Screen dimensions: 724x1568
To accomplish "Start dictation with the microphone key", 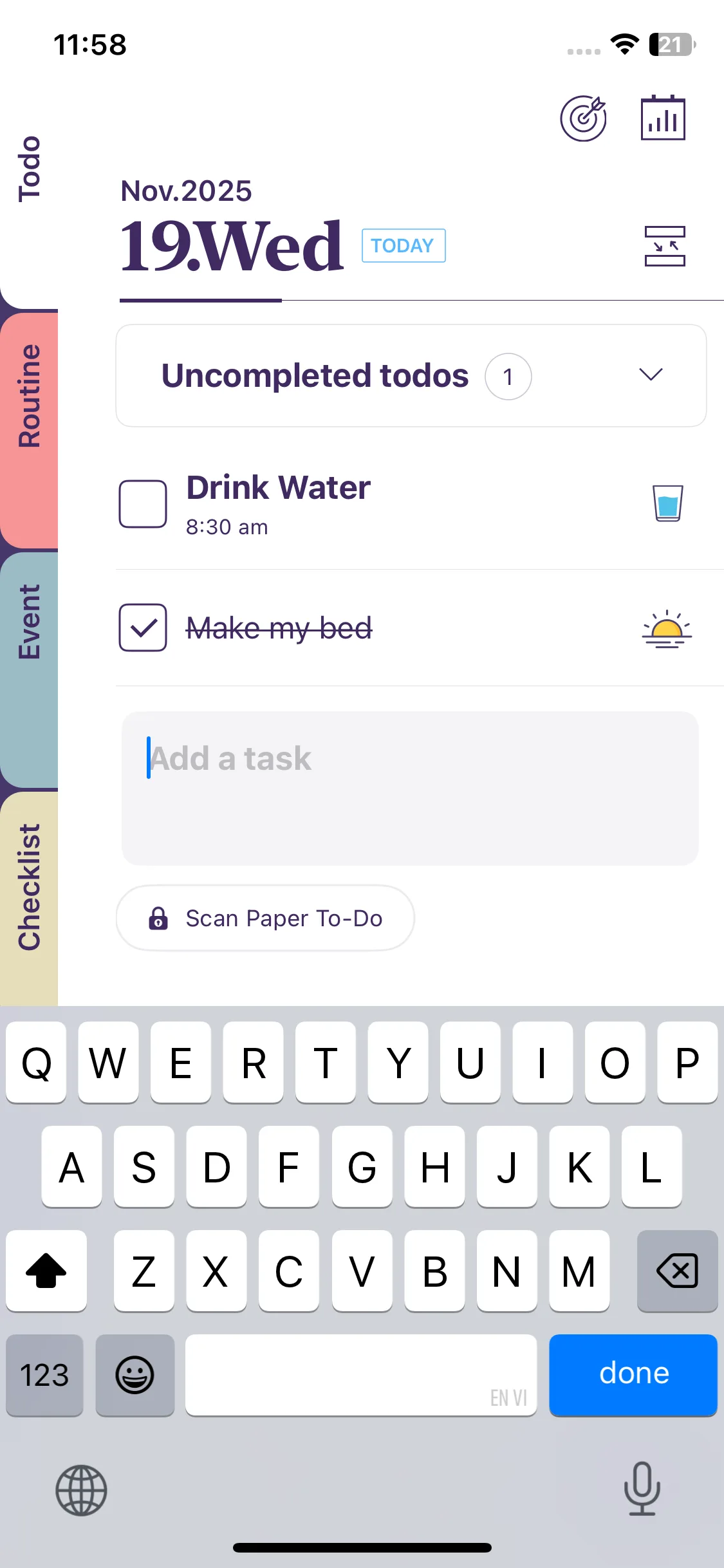I will tap(642, 1488).
